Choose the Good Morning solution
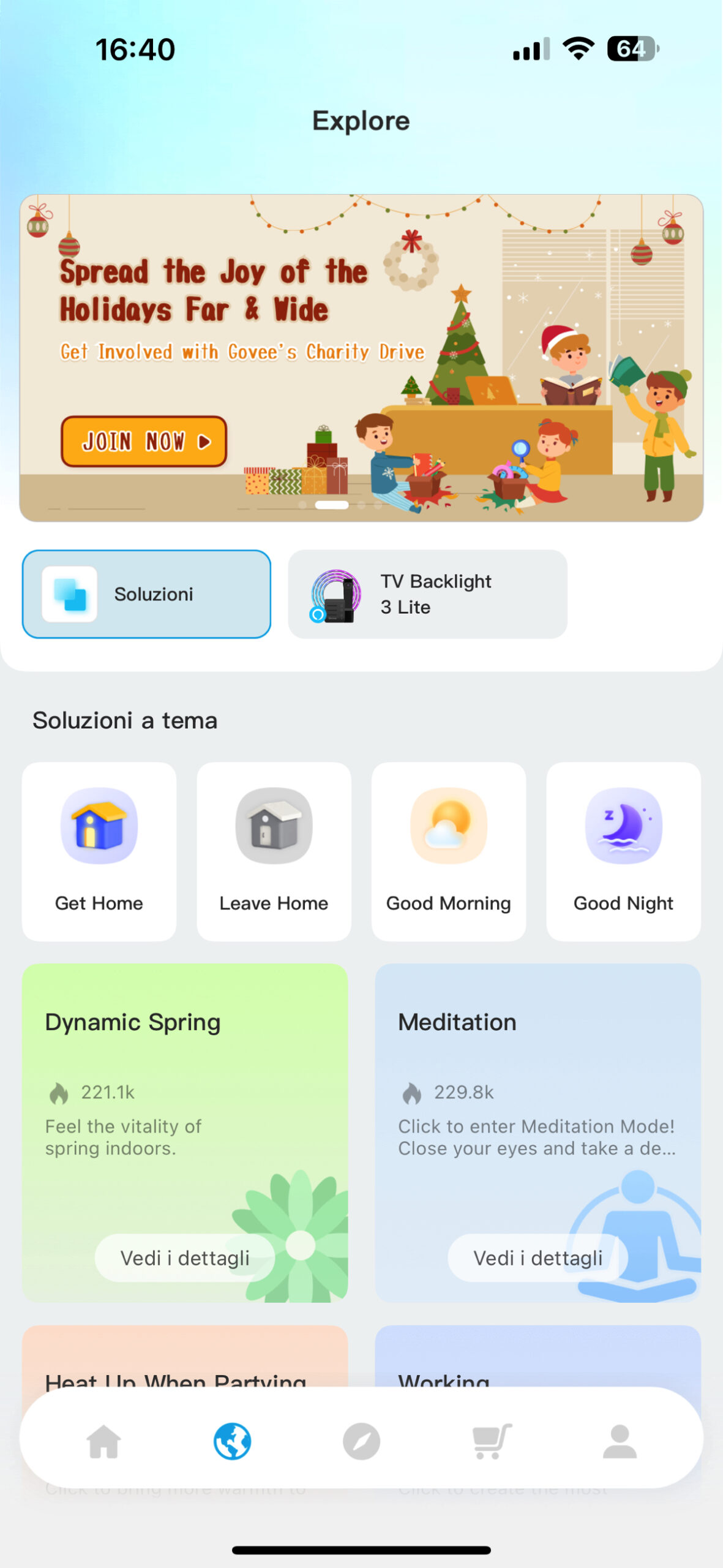Viewport: 723px width, 1568px height. [448, 850]
